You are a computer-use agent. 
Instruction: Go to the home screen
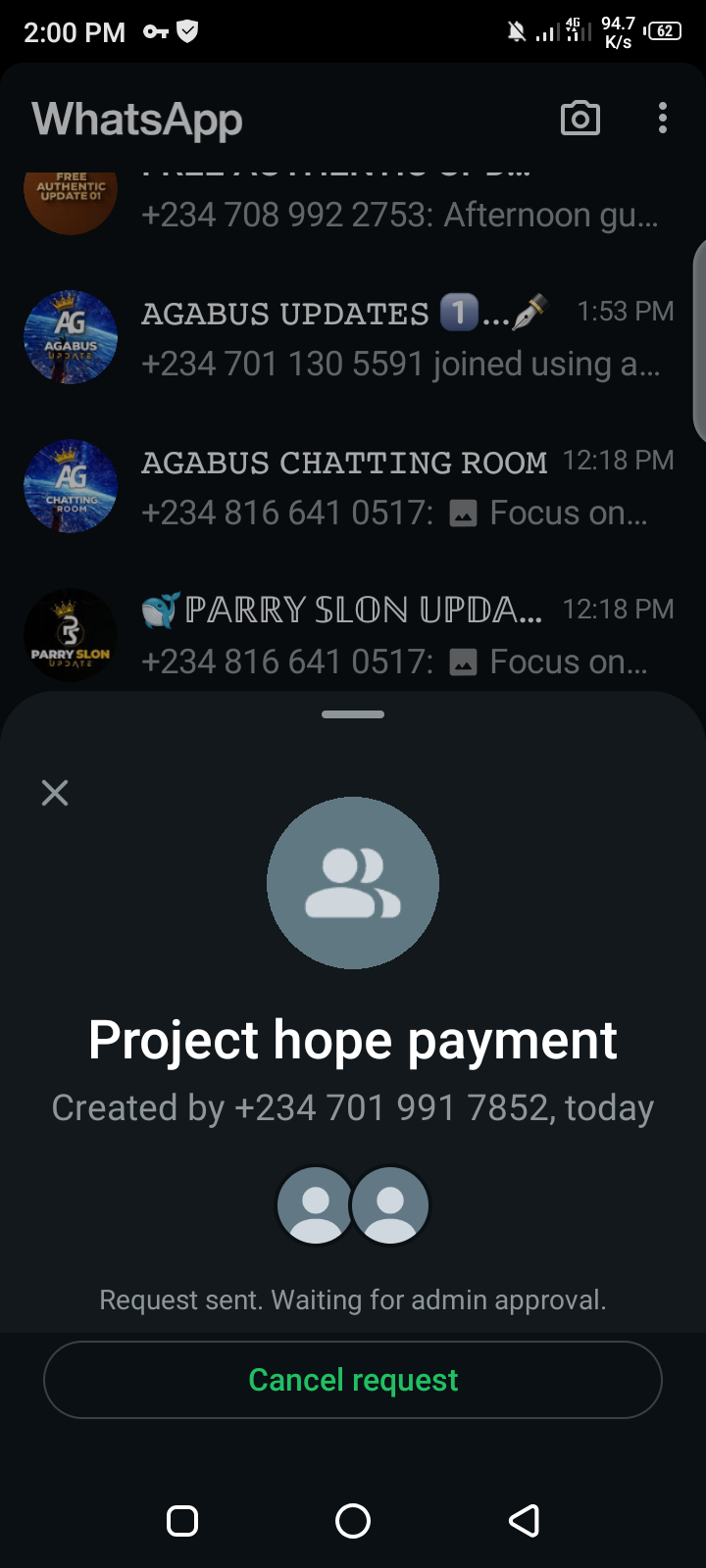tap(353, 1521)
